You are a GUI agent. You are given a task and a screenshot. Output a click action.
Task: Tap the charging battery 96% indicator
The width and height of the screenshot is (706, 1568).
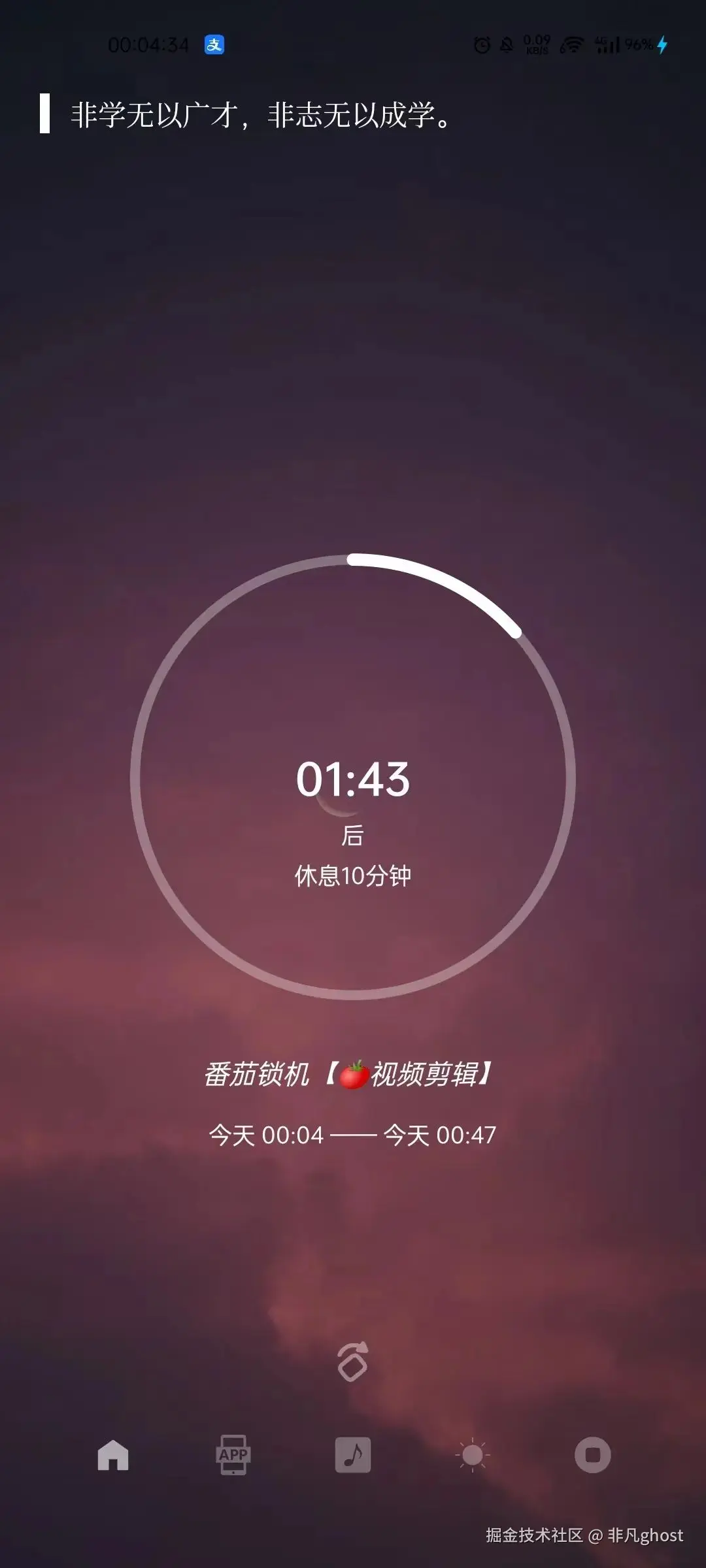(x=645, y=43)
